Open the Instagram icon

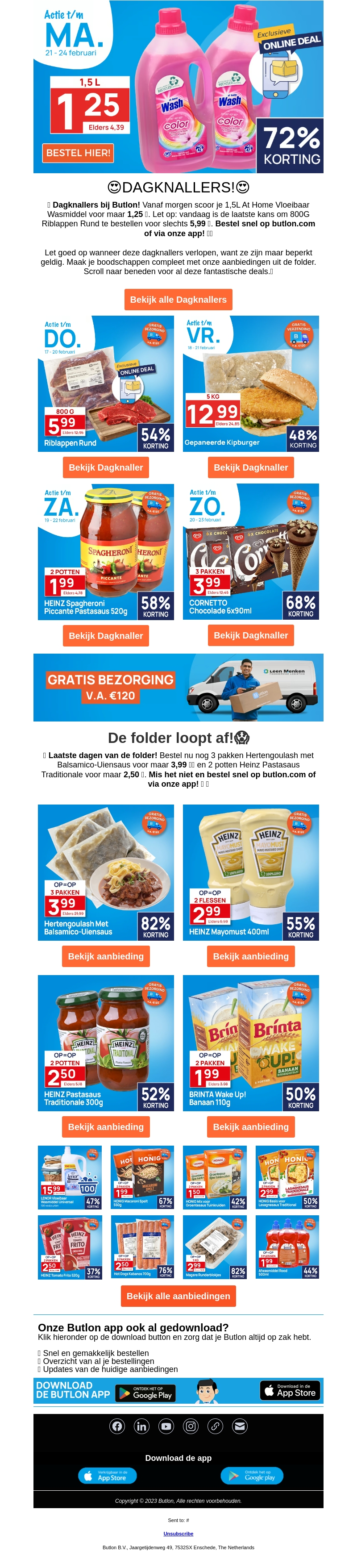[x=191, y=1426]
